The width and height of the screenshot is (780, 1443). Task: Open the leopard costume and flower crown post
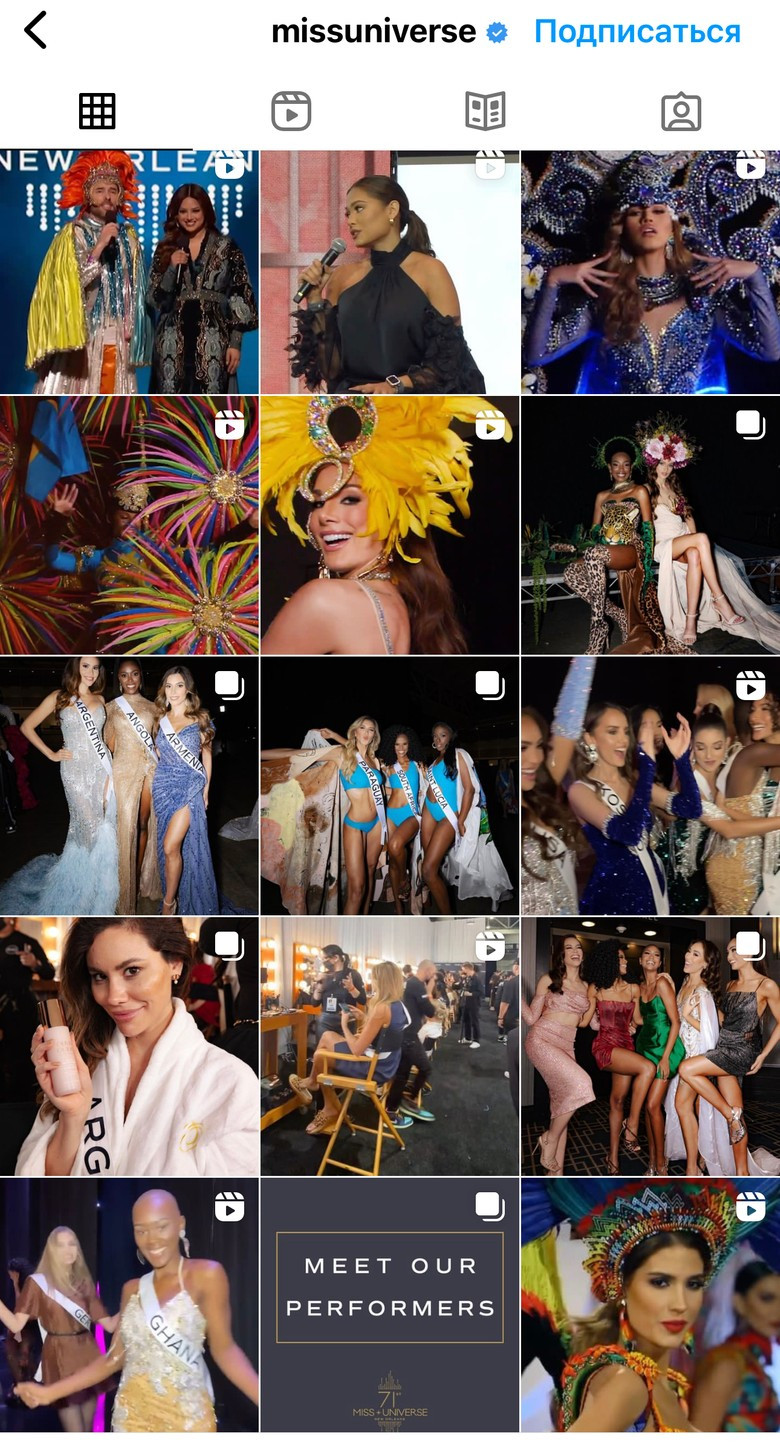(x=650, y=526)
